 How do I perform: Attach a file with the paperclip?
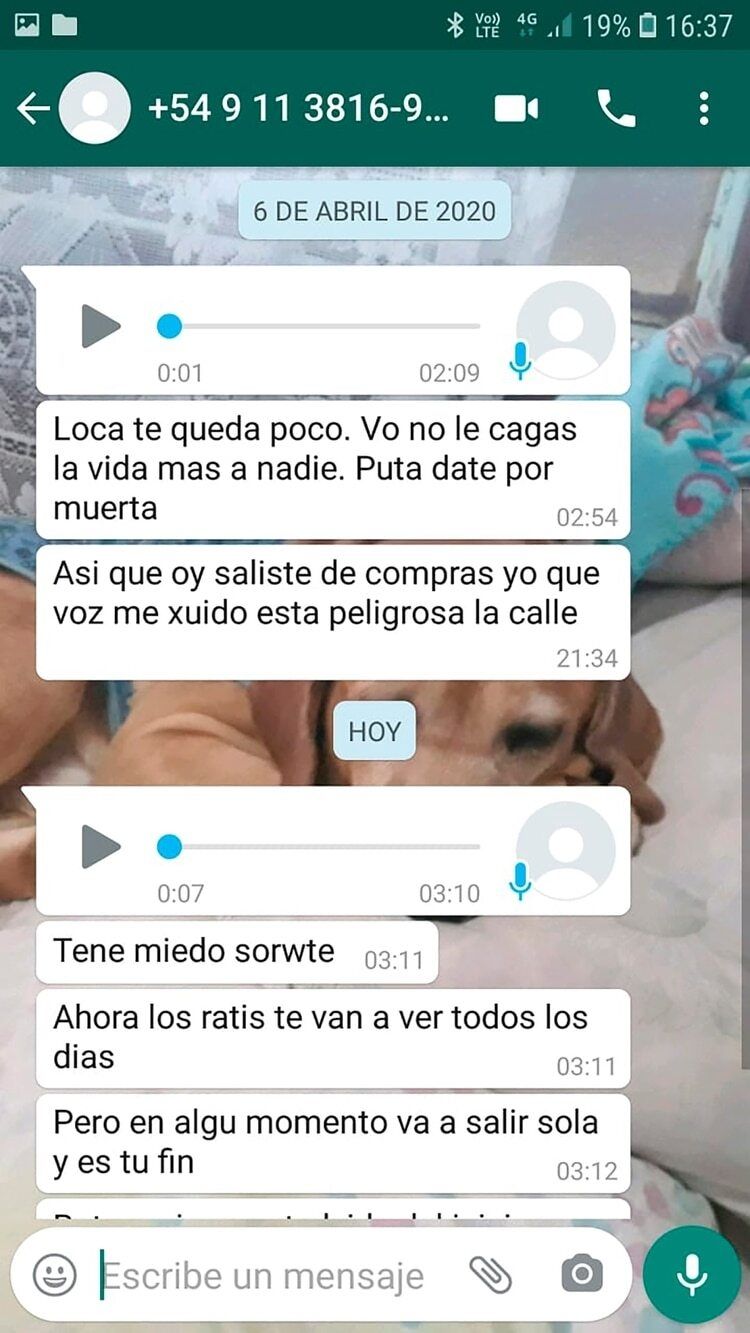pyautogui.click(x=490, y=1274)
